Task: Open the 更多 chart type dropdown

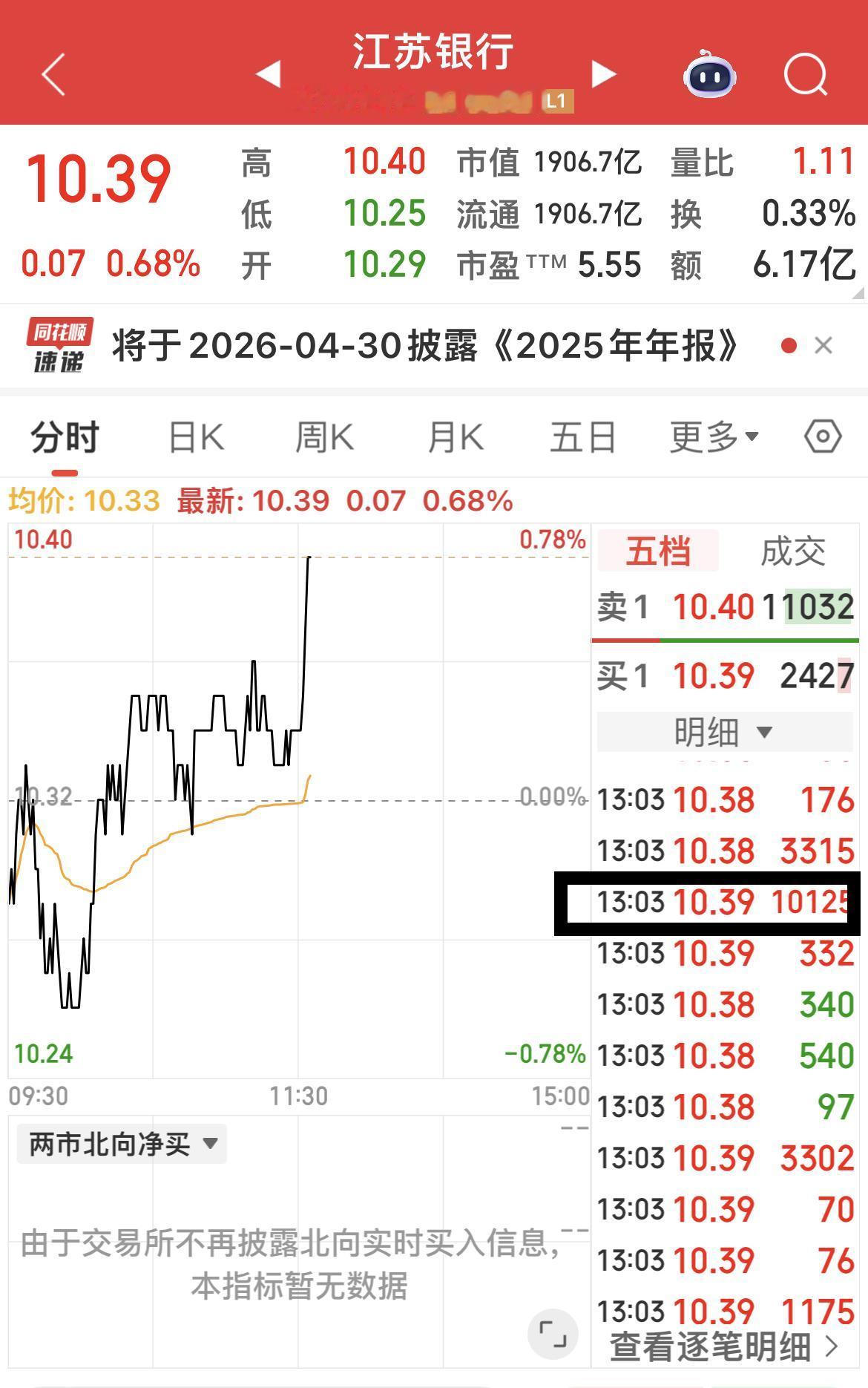Action: click(x=708, y=438)
